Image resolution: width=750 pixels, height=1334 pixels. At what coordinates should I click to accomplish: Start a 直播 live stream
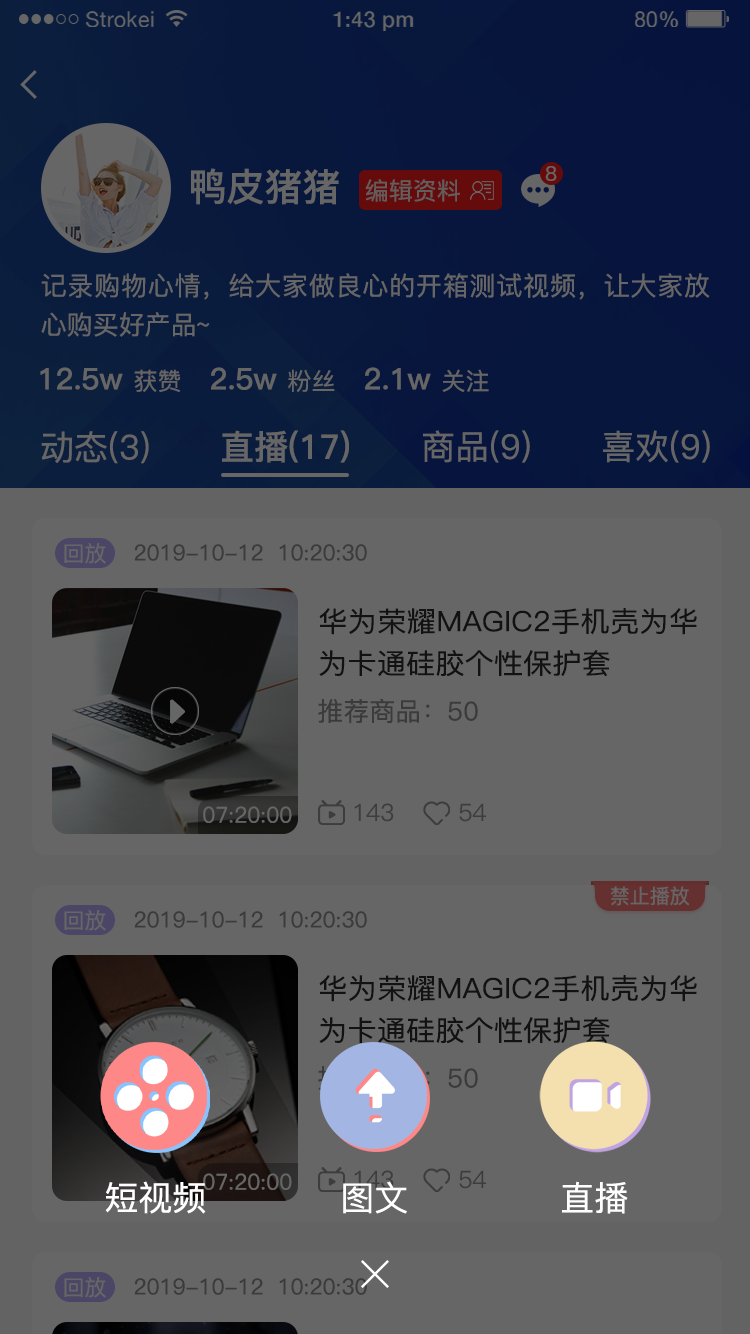coord(594,1097)
